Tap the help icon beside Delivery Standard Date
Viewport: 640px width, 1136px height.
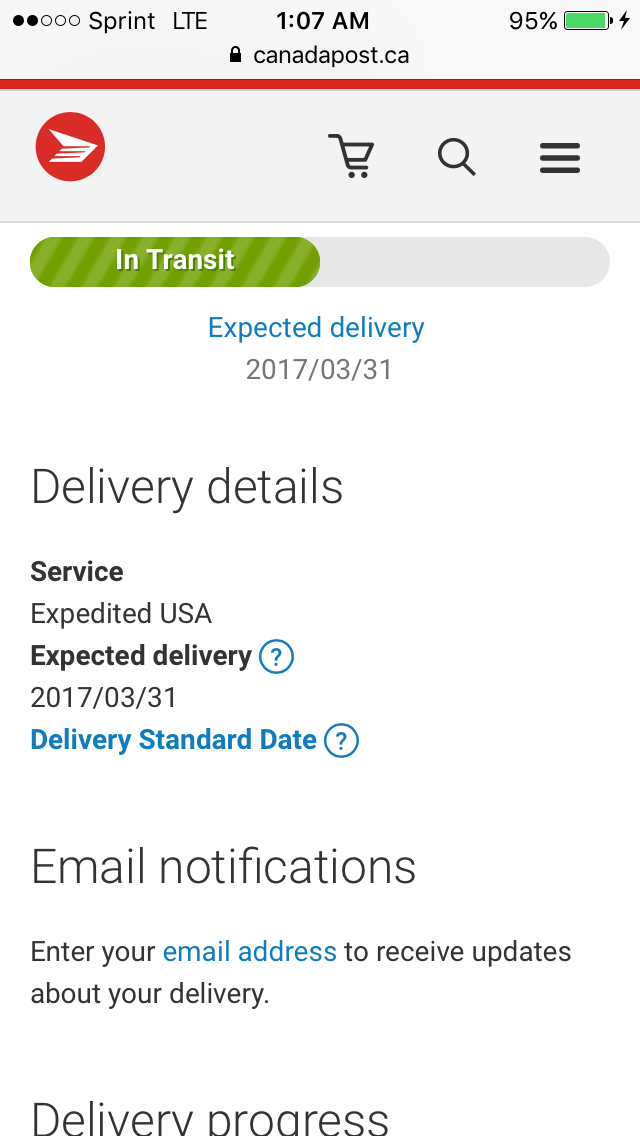pyautogui.click(x=341, y=740)
